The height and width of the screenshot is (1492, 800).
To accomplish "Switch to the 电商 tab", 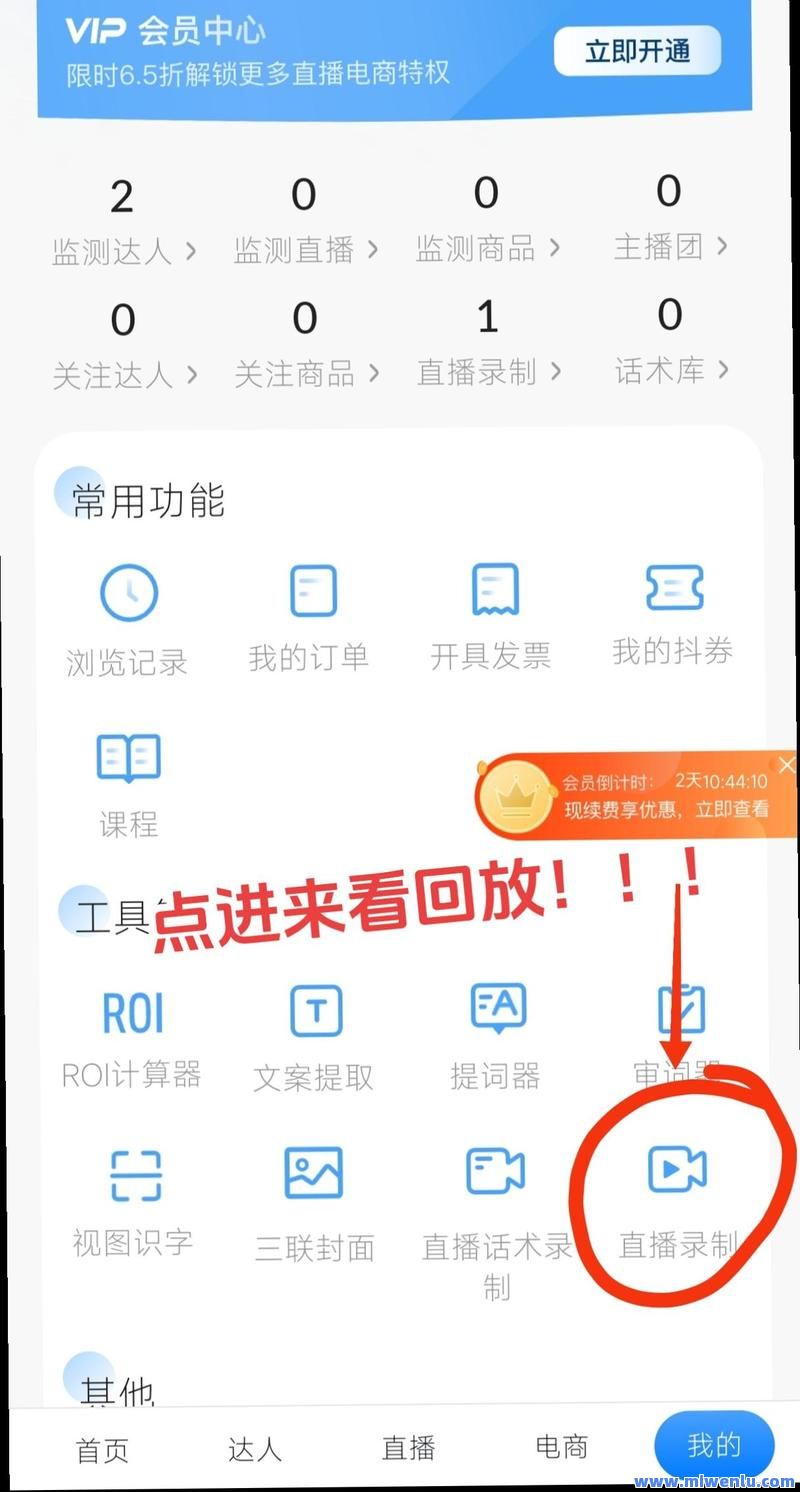I will pyautogui.click(x=562, y=1447).
